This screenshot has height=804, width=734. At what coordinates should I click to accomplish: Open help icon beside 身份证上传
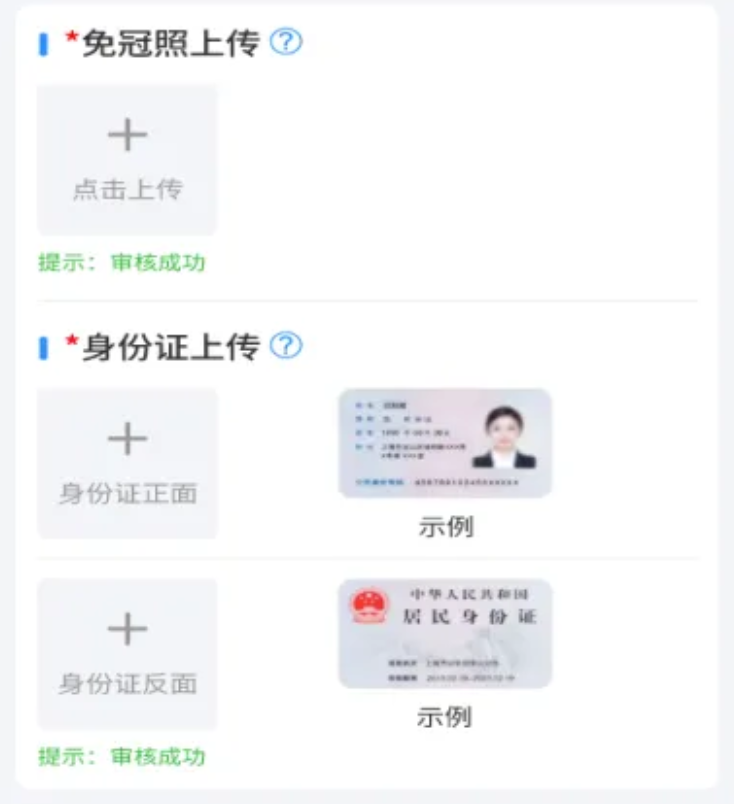[x=286, y=346]
